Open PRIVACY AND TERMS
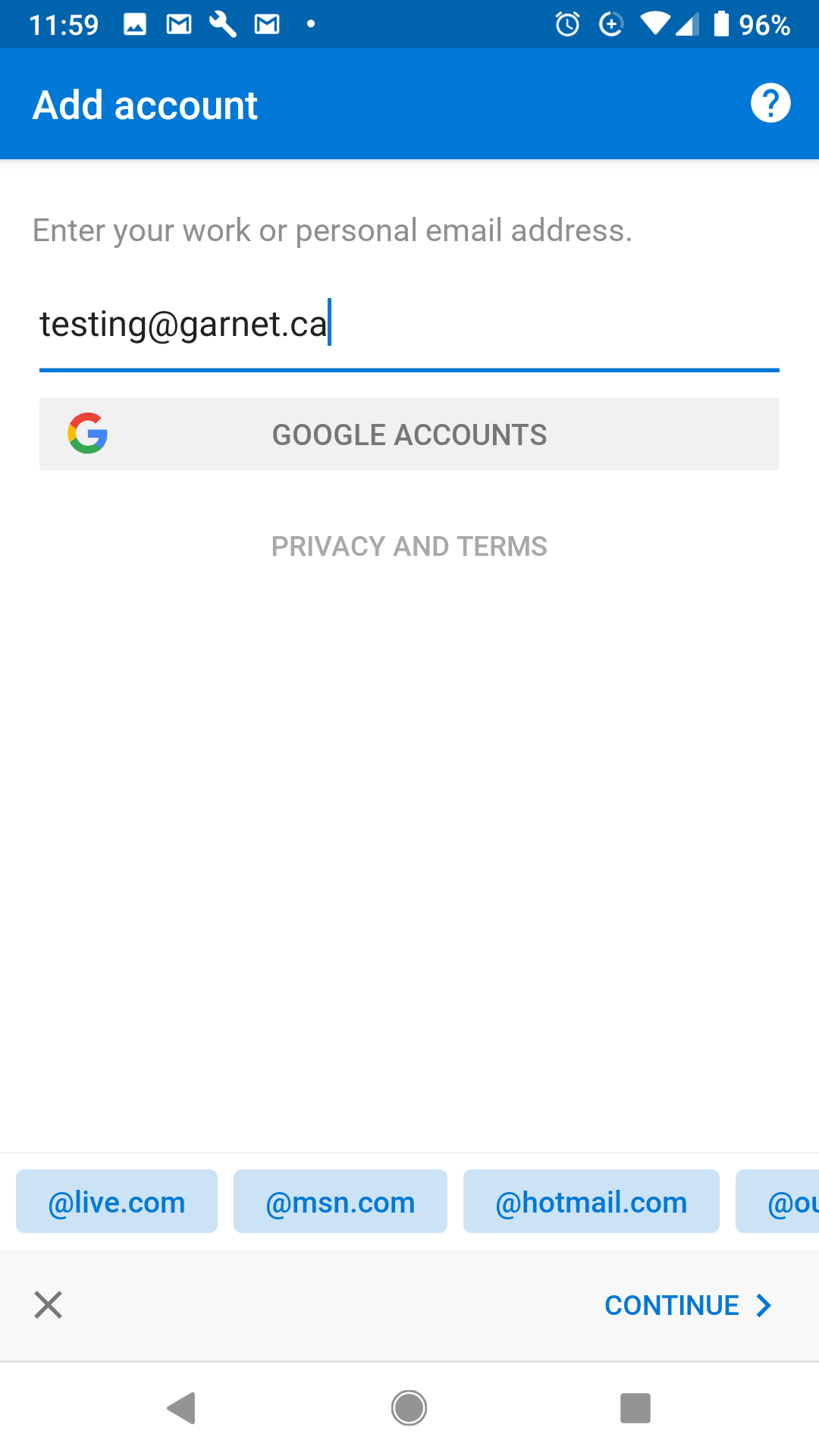 pyautogui.click(x=409, y=546)
